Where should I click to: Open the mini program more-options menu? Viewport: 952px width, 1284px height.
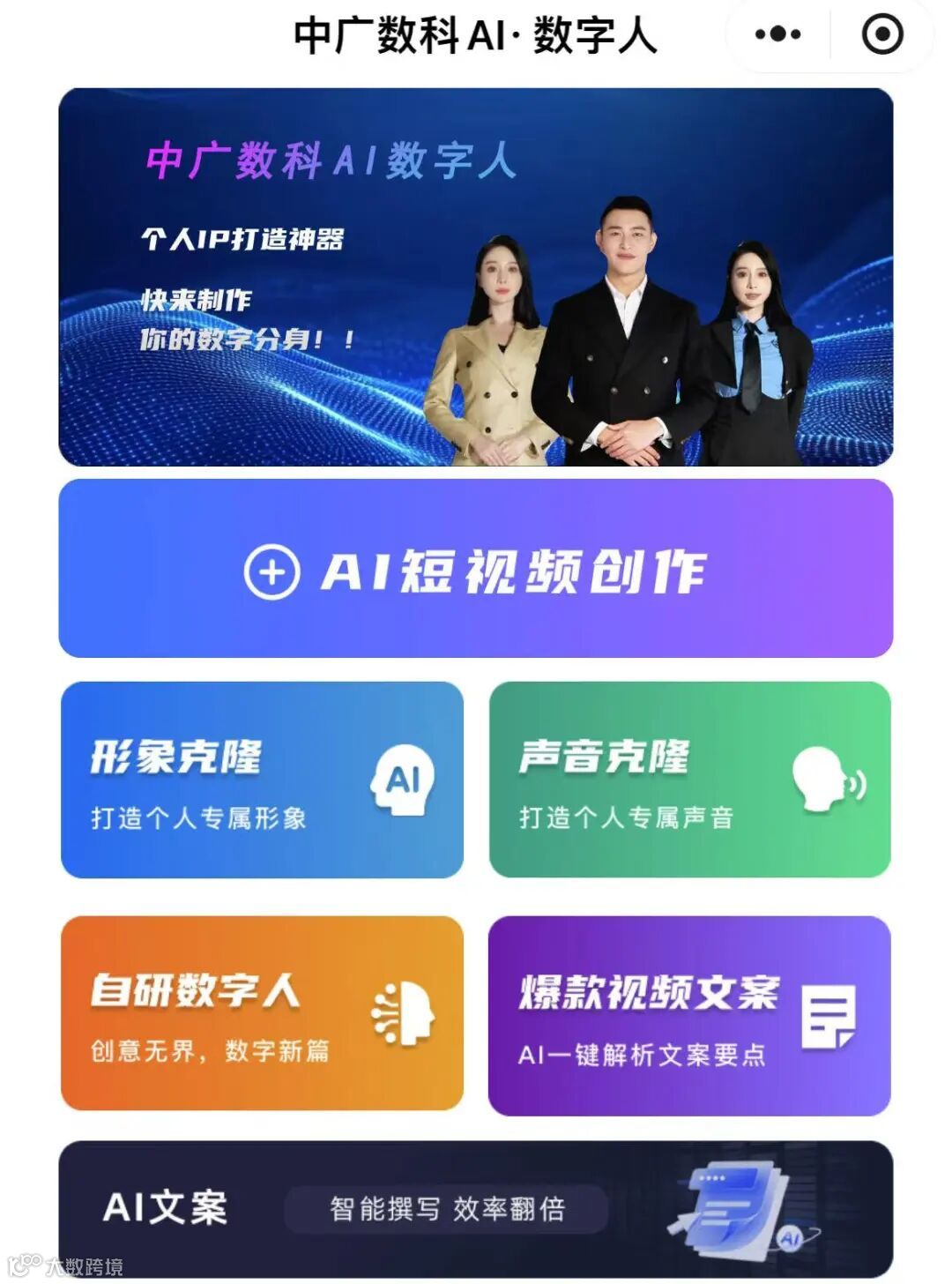point(777,35)
